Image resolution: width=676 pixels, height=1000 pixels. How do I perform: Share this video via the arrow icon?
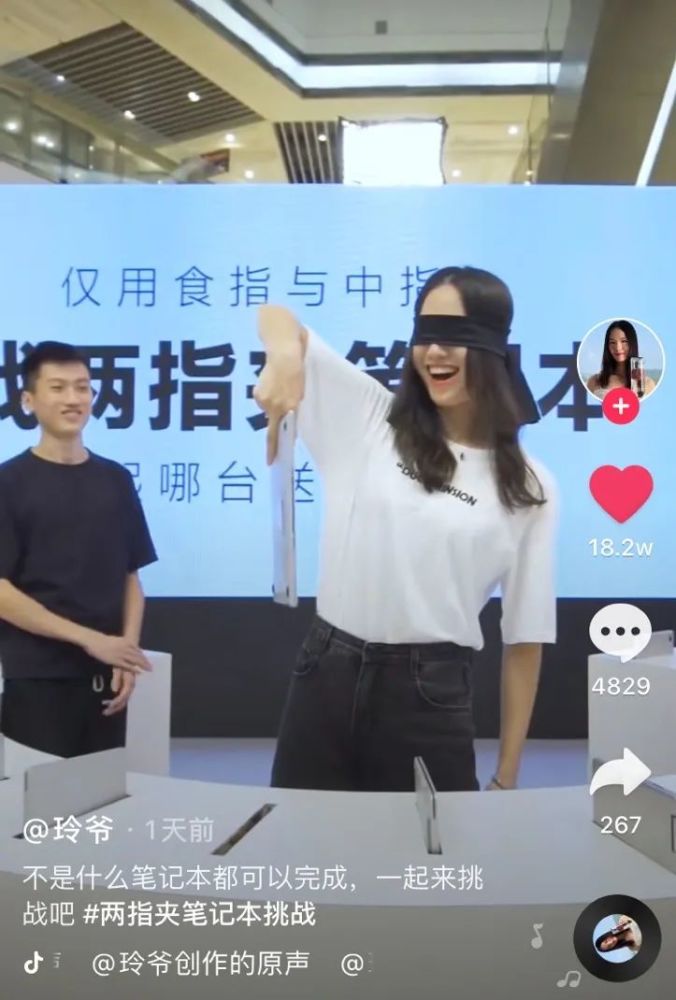click(620, 773)
